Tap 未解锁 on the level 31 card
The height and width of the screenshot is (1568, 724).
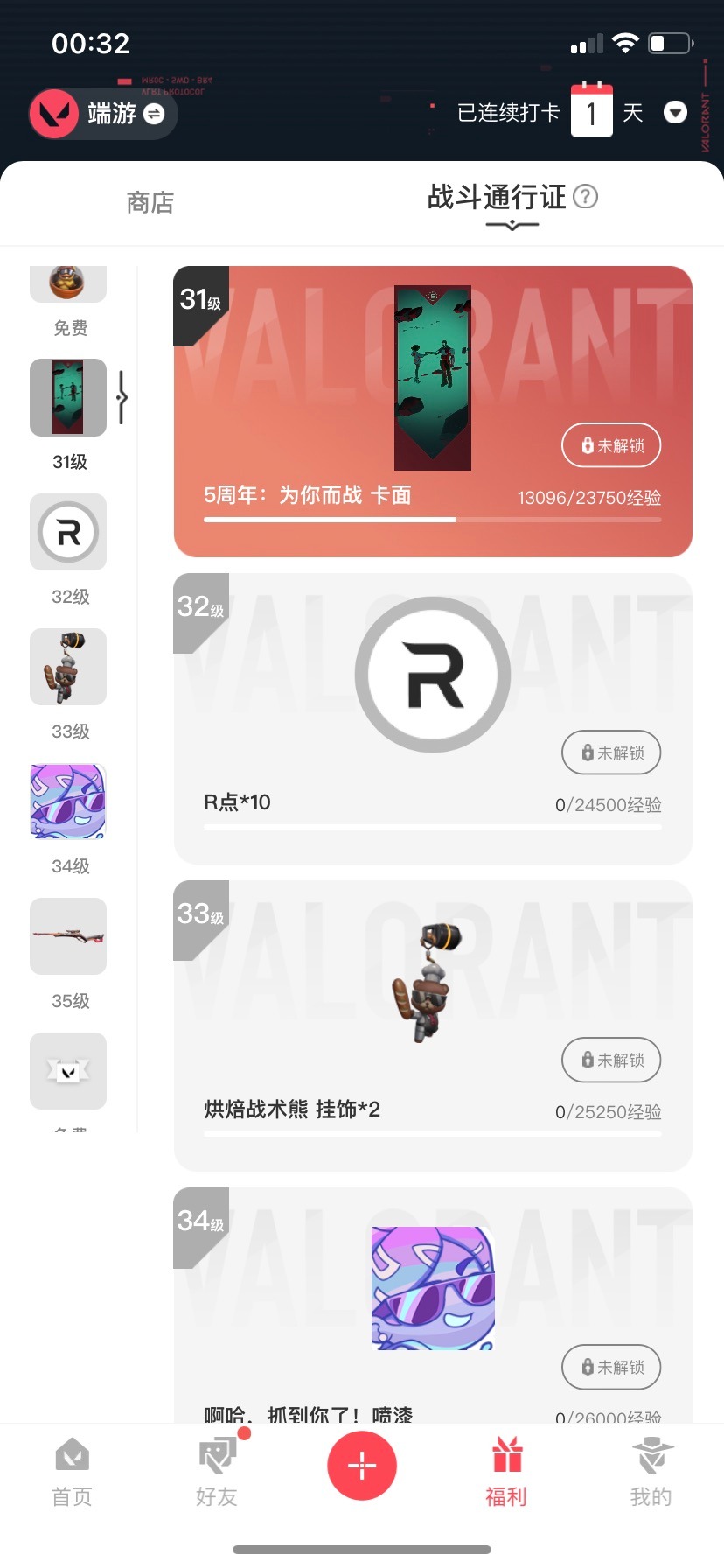click(x=611, y=445)
